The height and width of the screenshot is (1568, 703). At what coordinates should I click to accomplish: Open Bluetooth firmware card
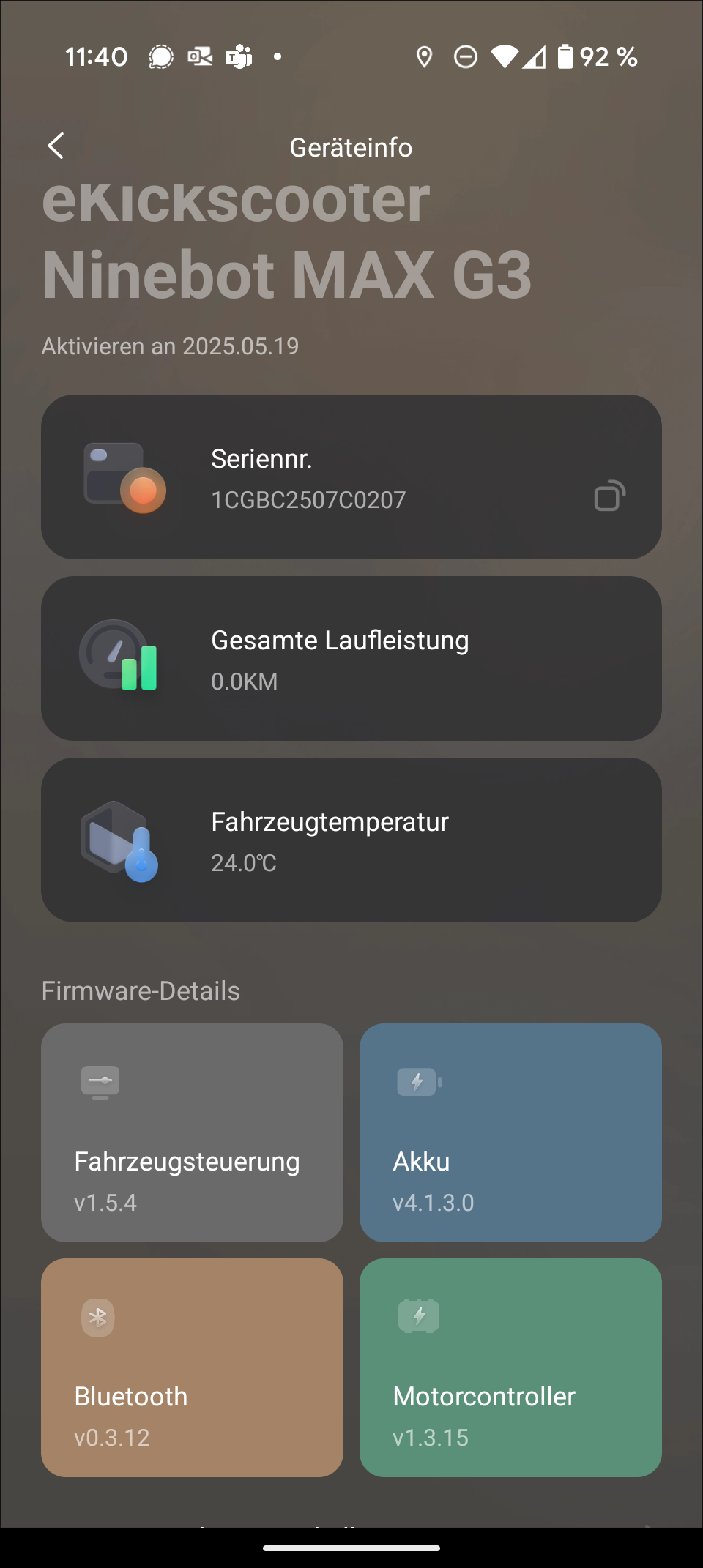click(192, 1367)
